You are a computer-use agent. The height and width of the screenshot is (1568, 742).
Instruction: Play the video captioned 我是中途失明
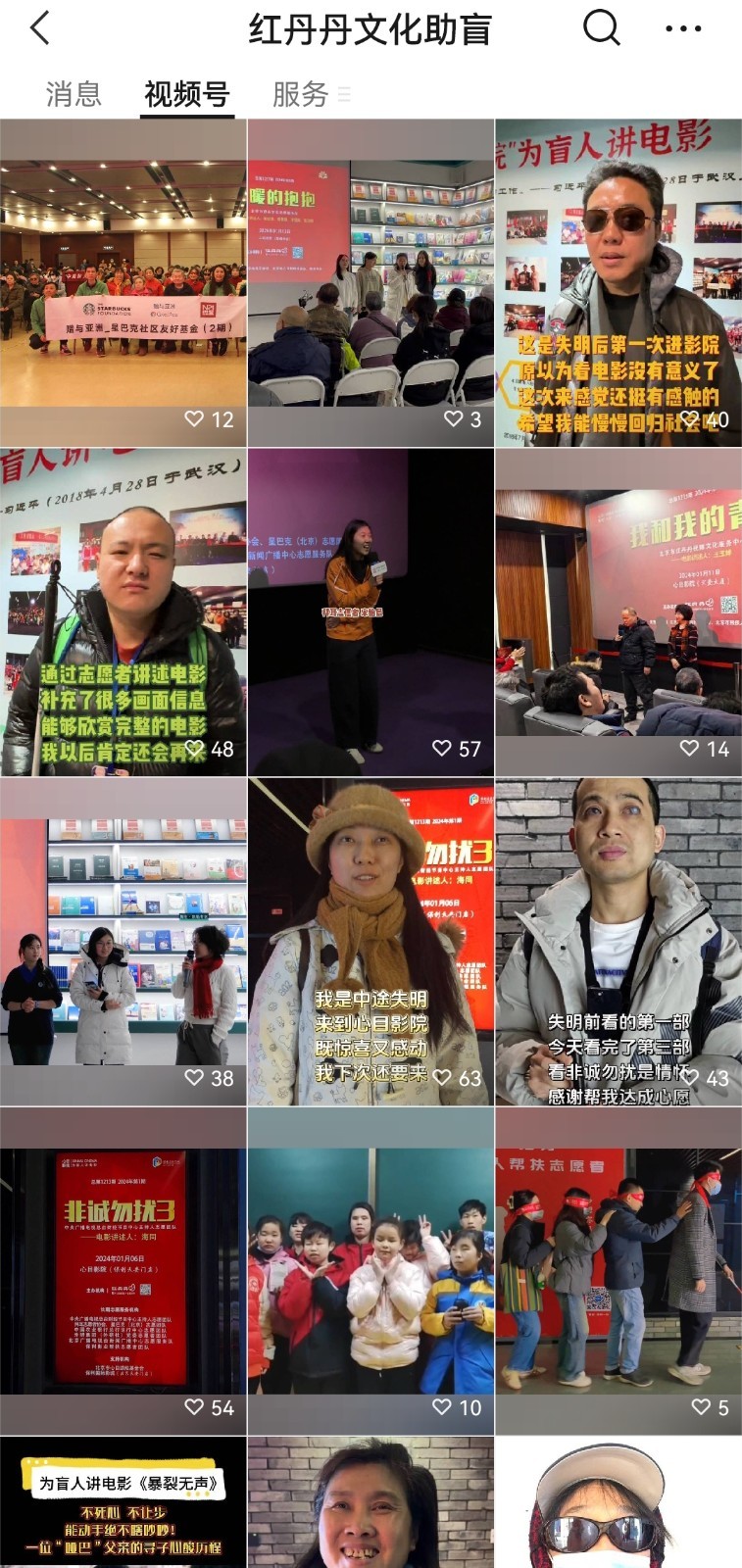point(371,942)
